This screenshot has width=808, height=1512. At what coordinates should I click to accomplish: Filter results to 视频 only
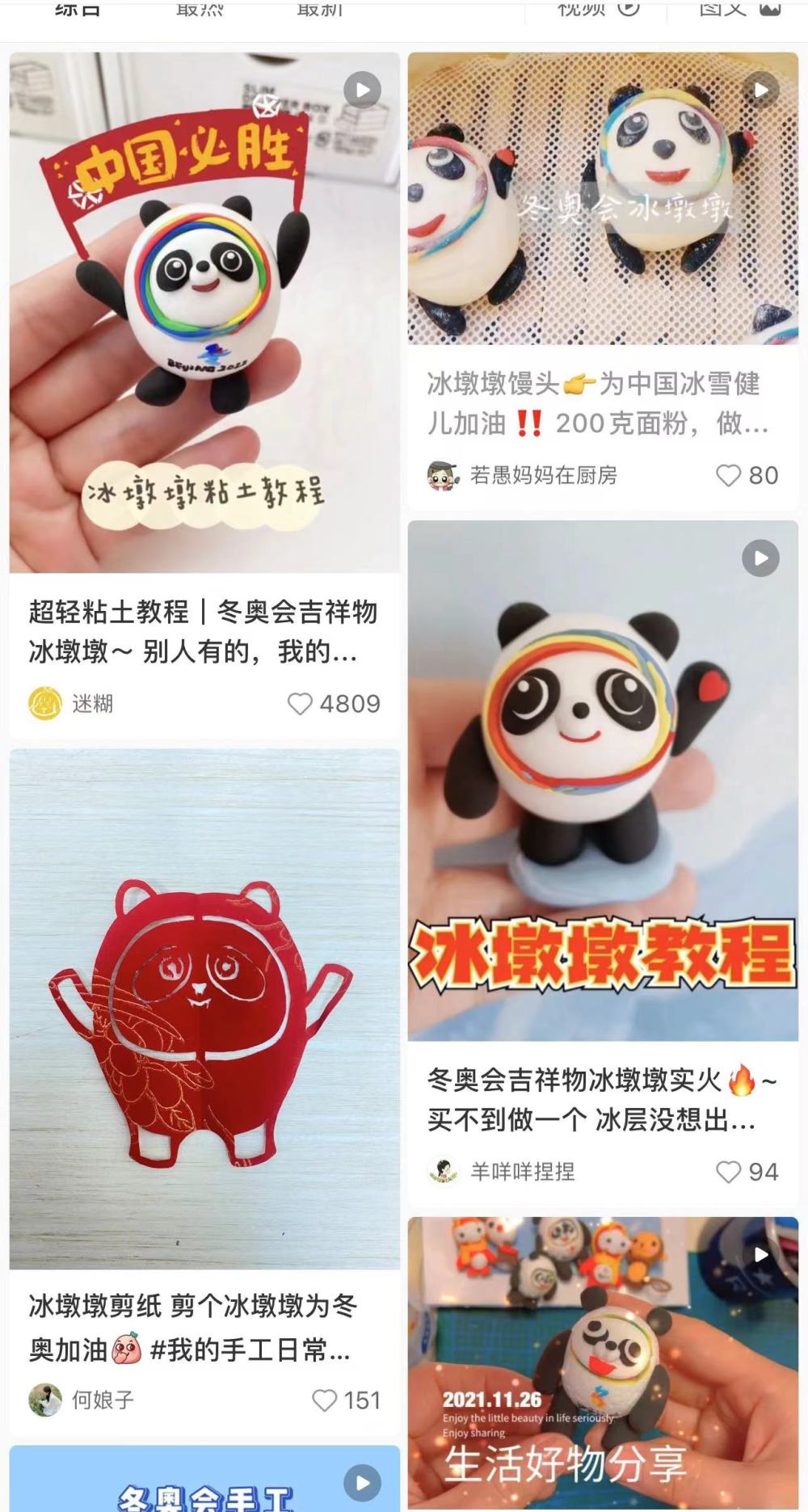(598, 10)
